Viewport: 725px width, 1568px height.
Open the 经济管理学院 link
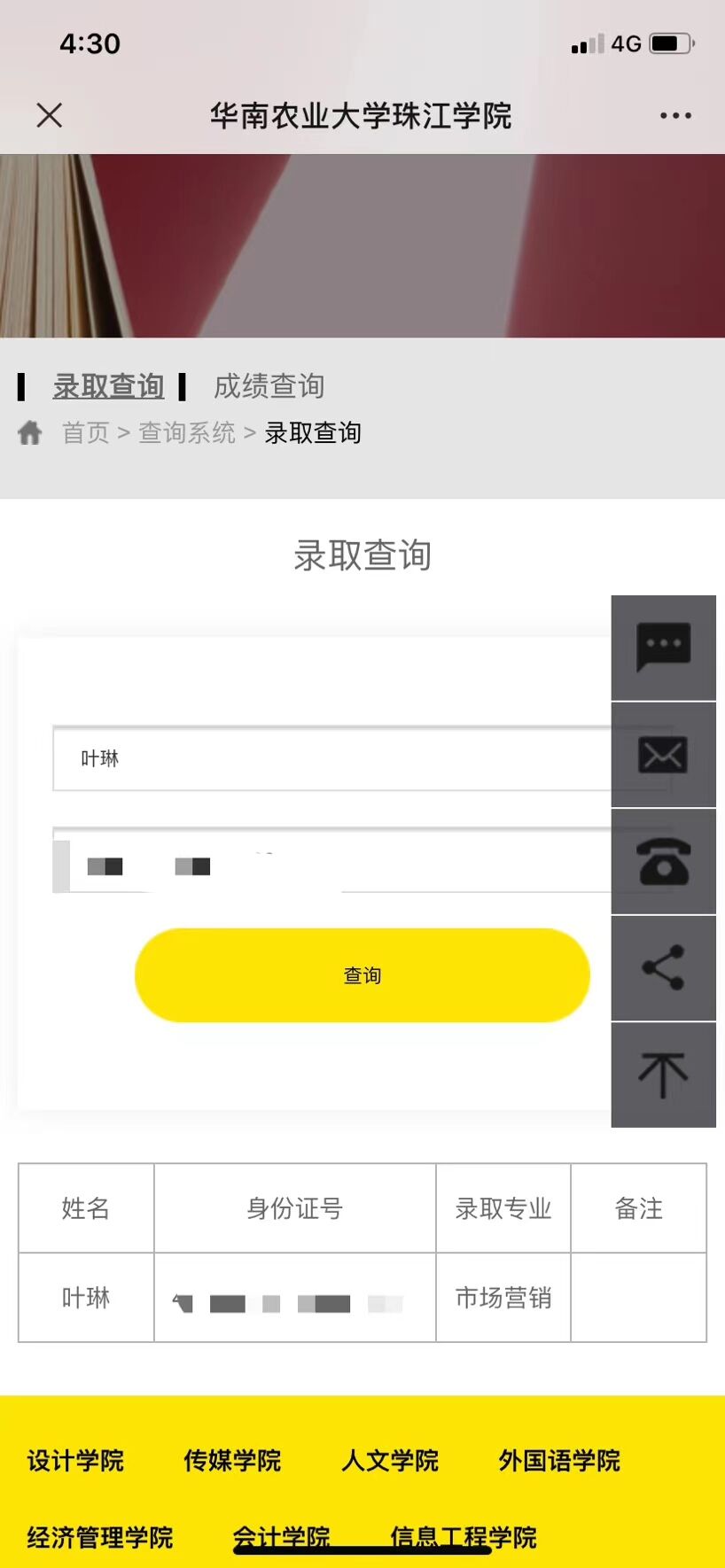[100, 1537]
